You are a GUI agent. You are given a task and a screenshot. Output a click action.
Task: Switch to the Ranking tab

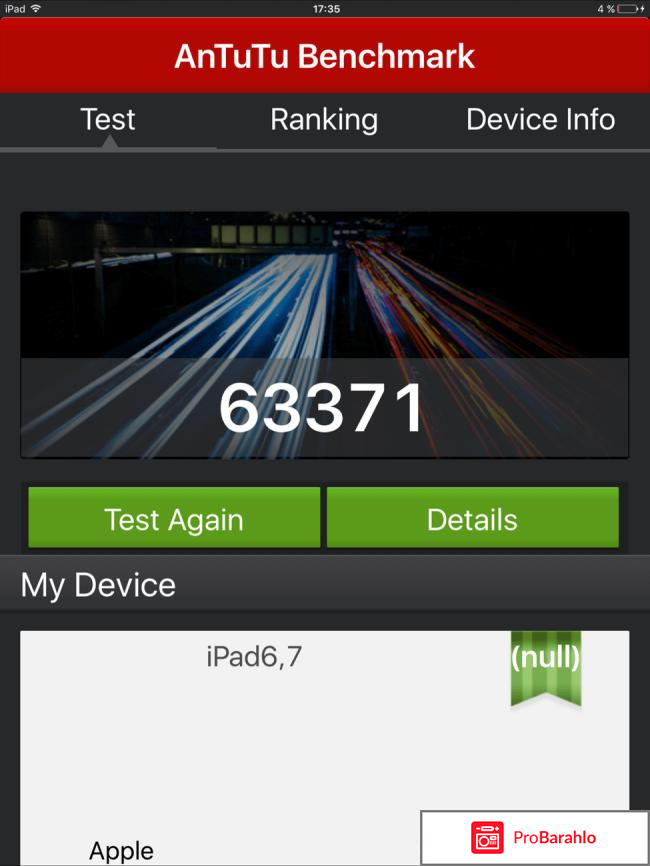tap(324, 120)
